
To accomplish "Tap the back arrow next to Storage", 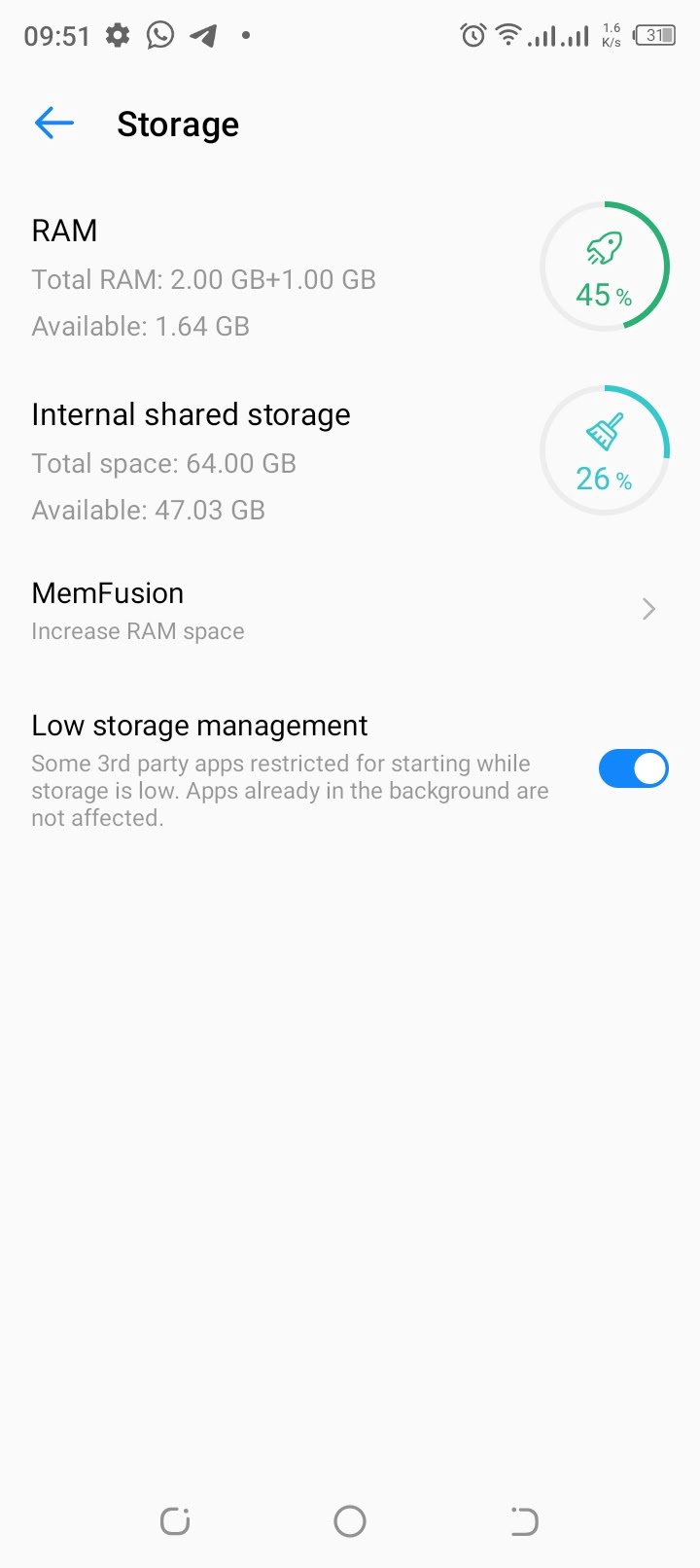I will tap(53, 123).
